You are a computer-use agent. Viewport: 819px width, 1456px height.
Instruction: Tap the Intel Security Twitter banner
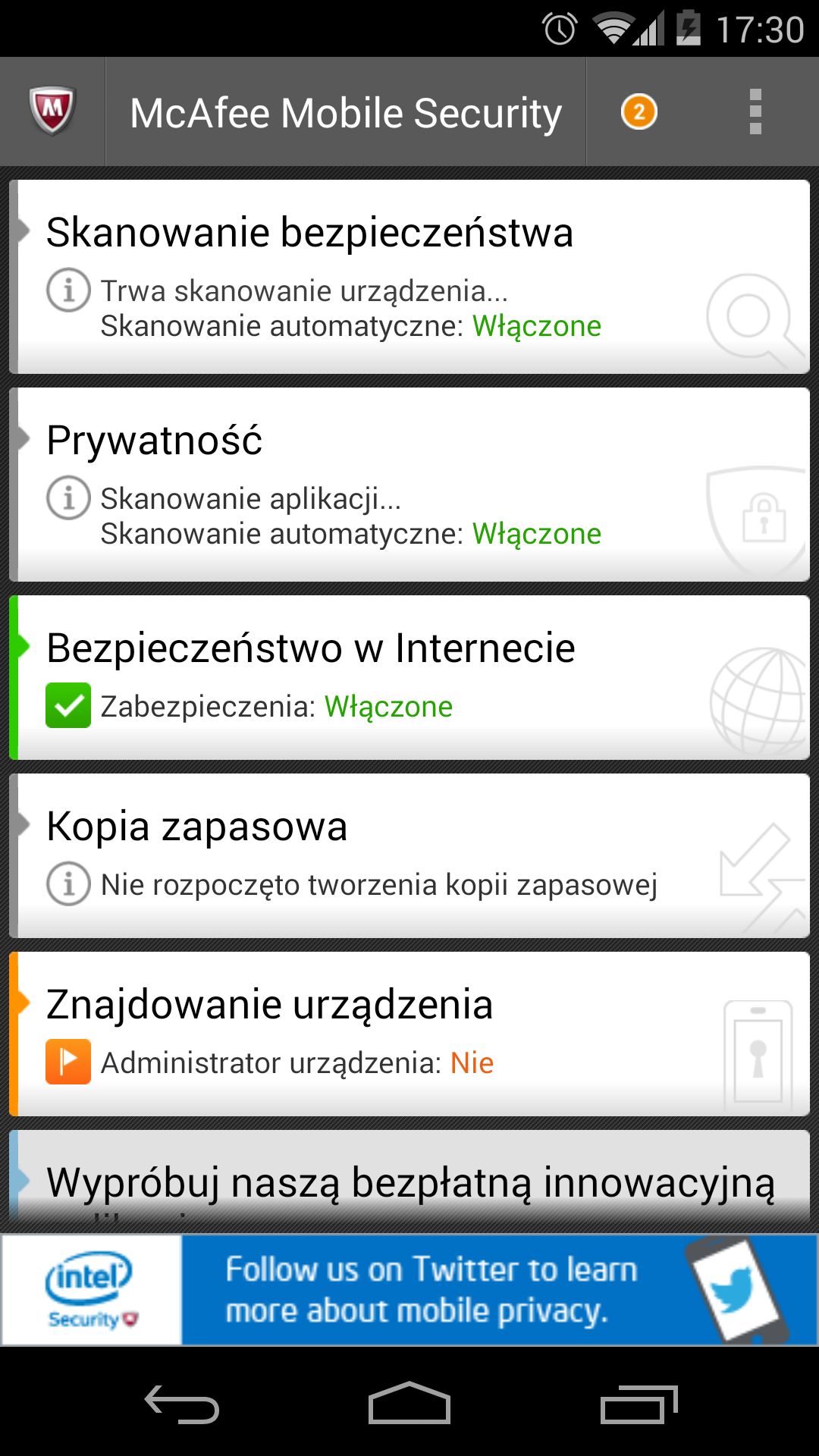[409, 1290]
